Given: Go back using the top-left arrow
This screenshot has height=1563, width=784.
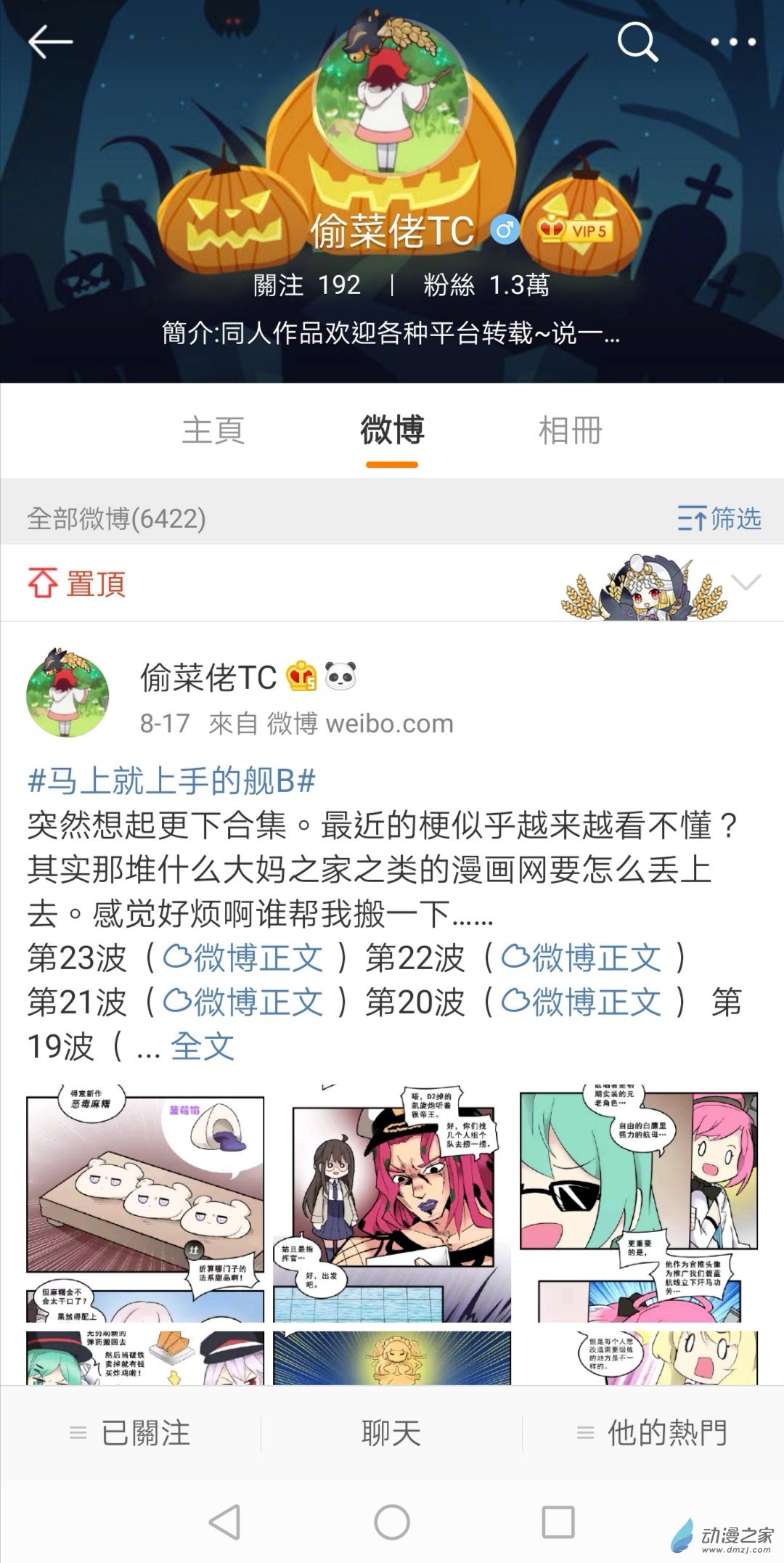Looking at the screenshot, I should click(x=49, y=42).
